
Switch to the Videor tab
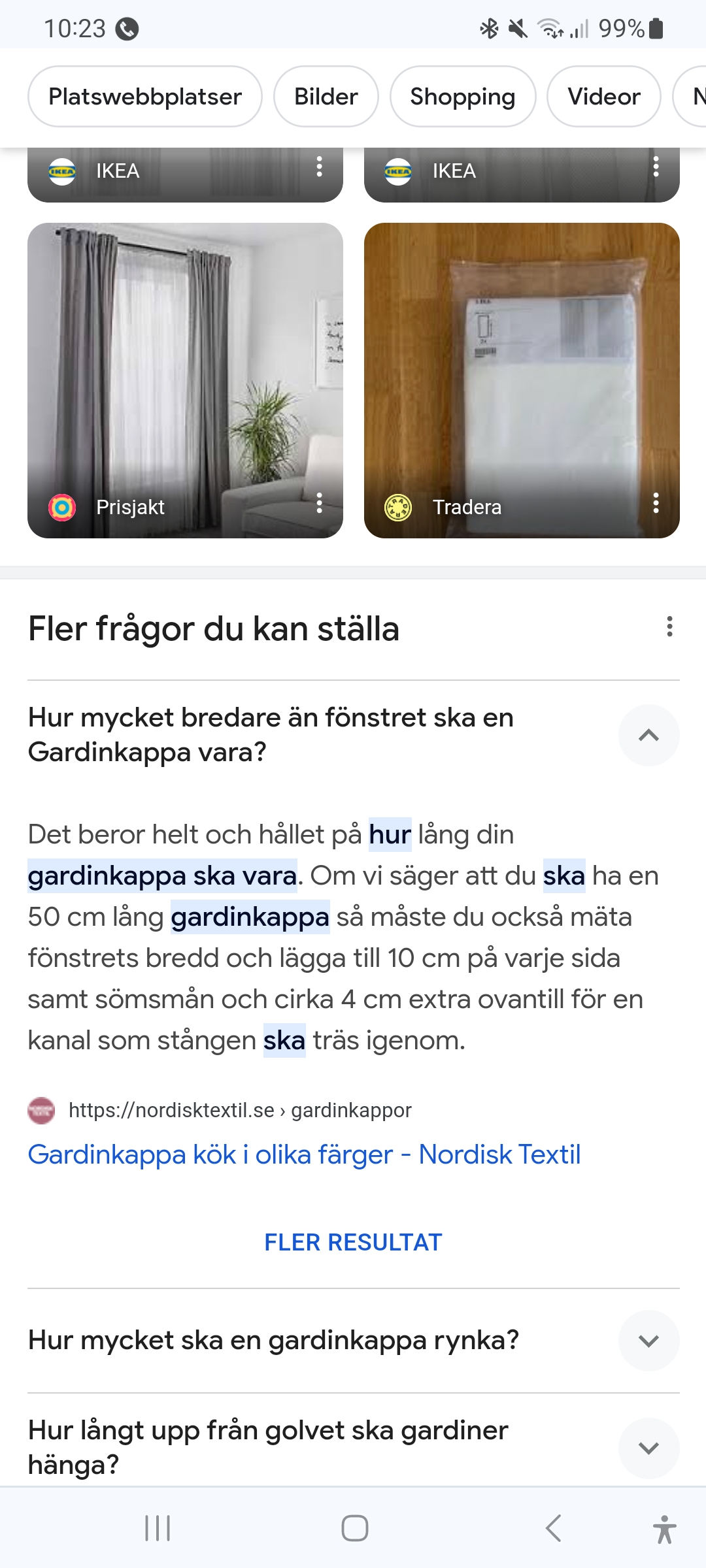pos(603,97)
